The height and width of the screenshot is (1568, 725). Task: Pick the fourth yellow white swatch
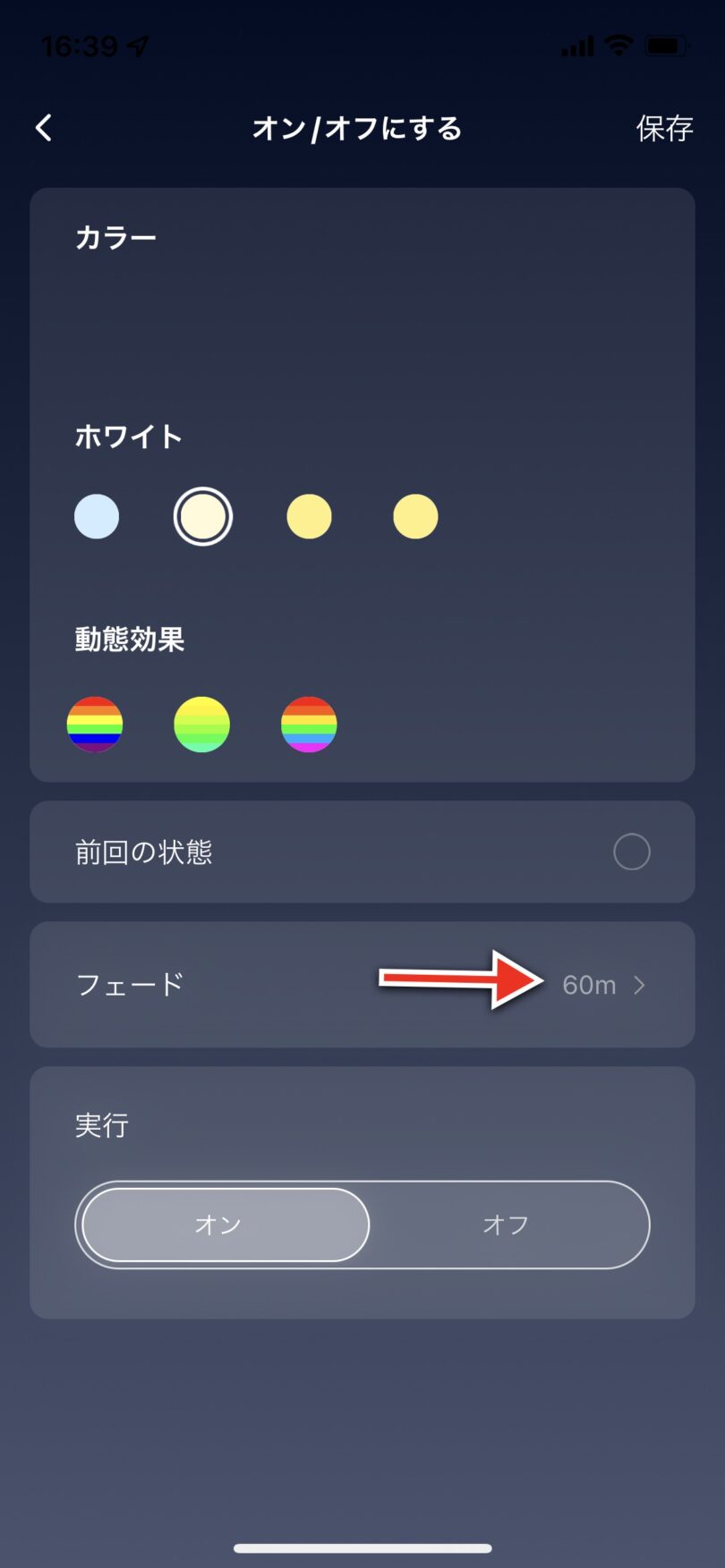415,517
